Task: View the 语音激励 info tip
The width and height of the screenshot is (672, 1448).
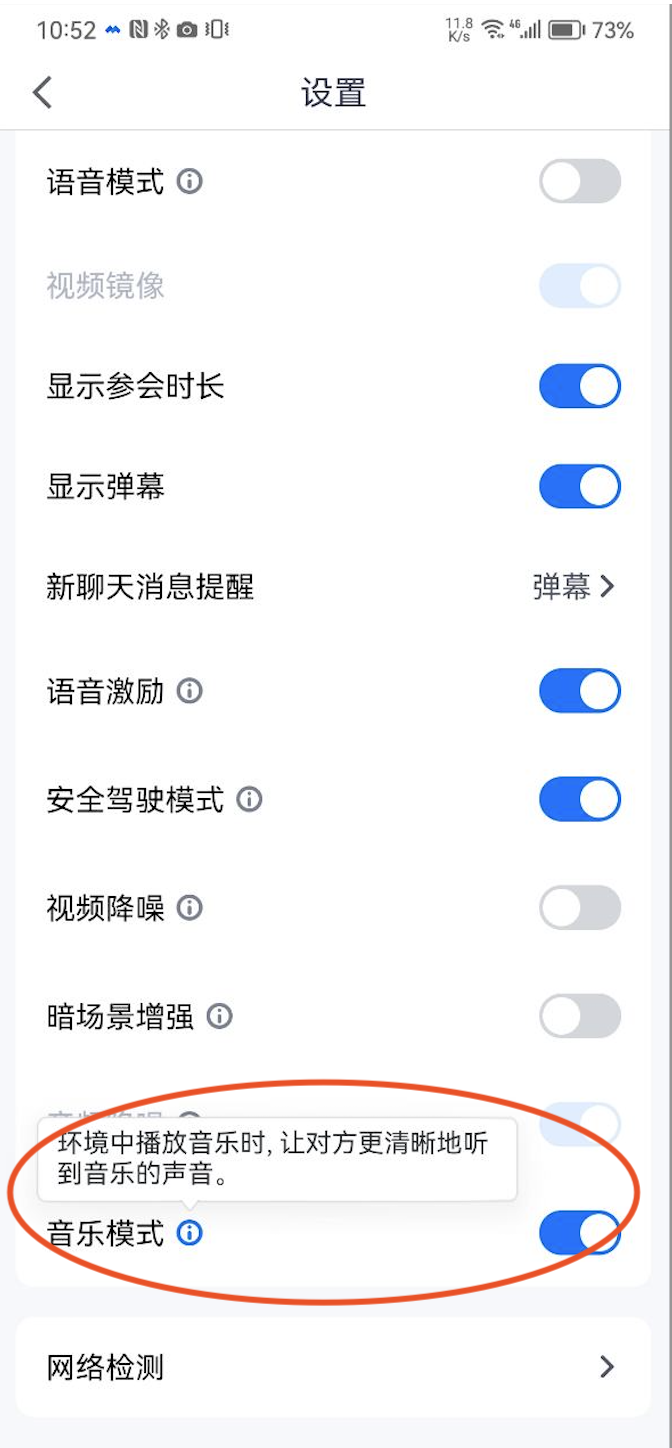Action: 190,691
